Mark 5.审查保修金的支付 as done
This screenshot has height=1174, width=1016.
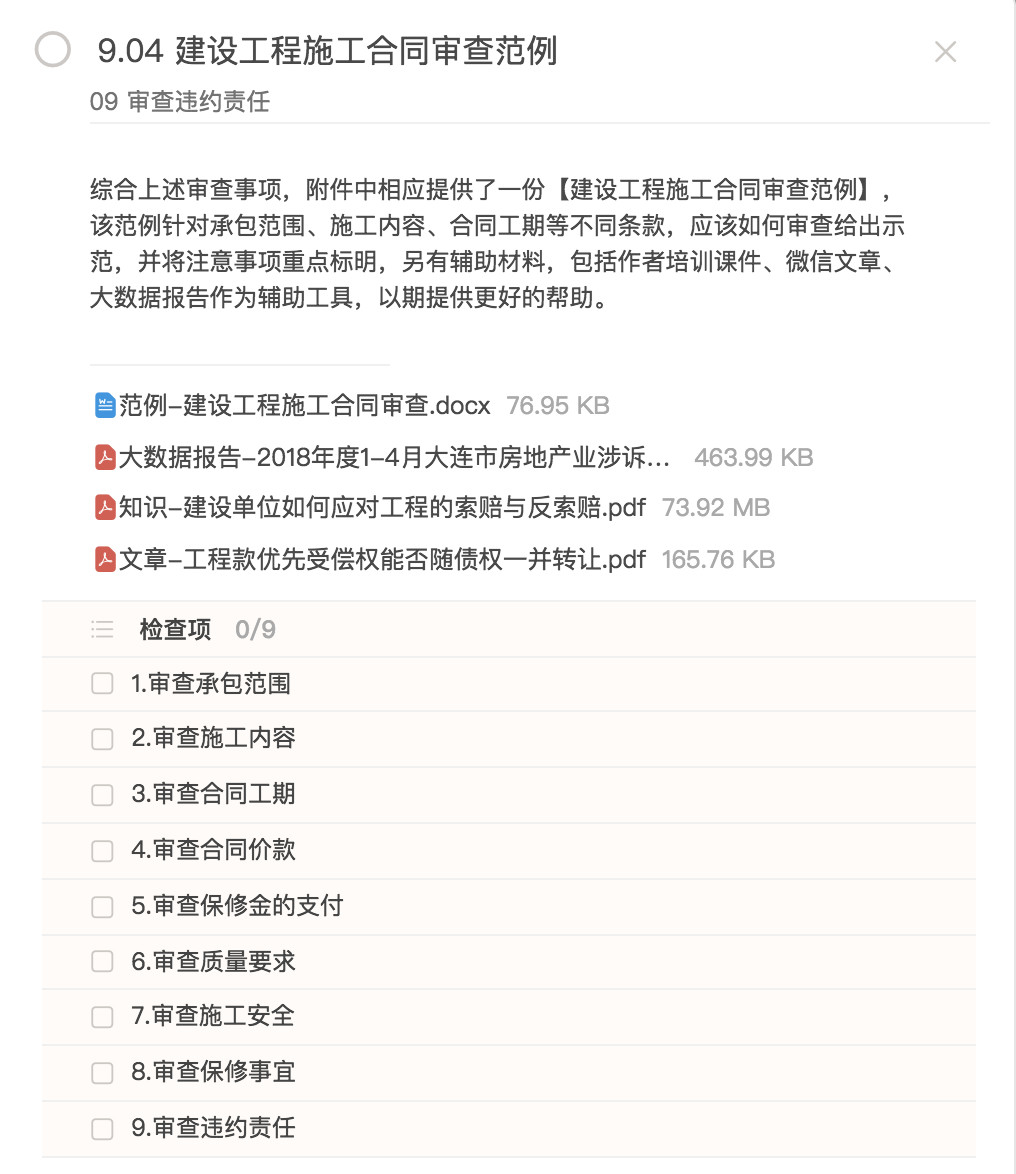click(102, 907)
